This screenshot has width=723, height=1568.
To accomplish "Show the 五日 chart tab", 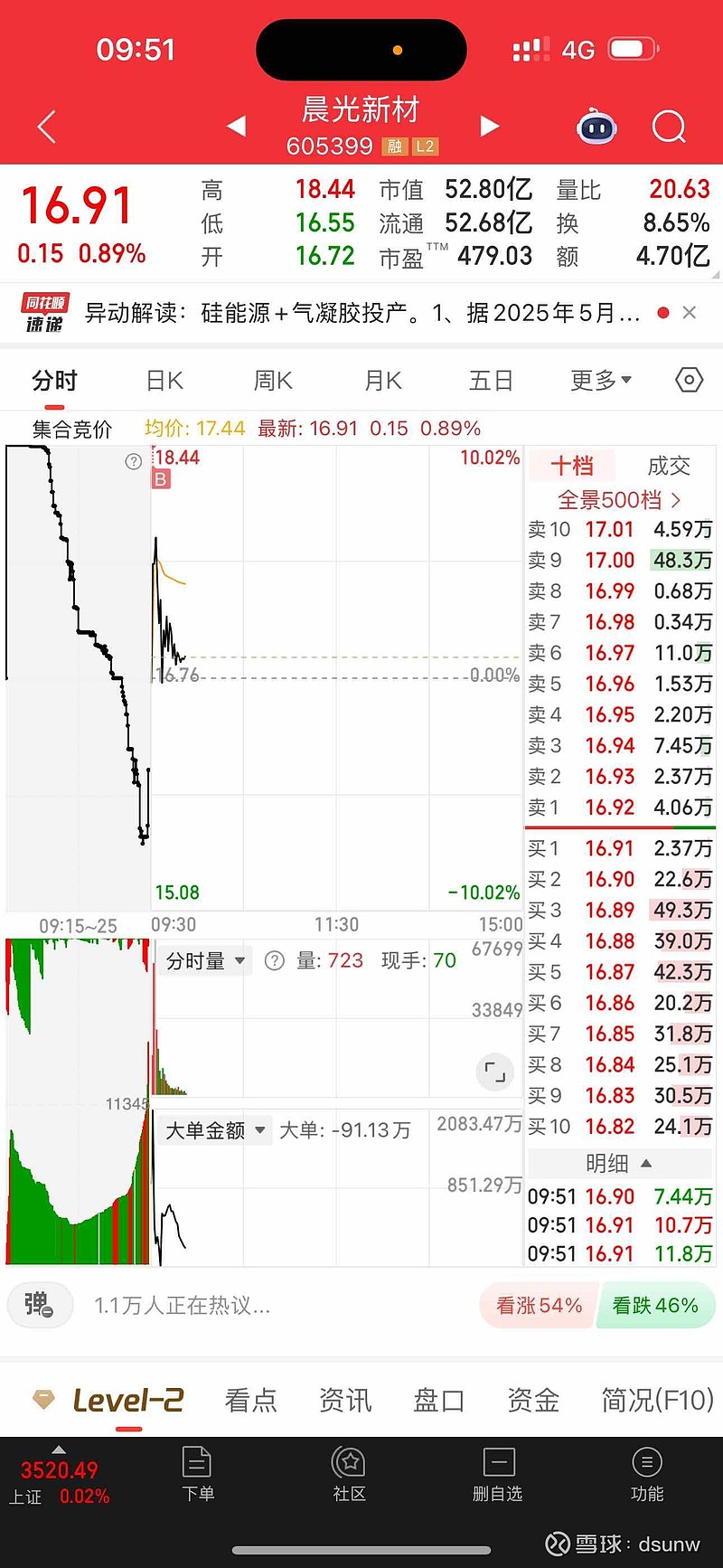I will pos(491,381).
